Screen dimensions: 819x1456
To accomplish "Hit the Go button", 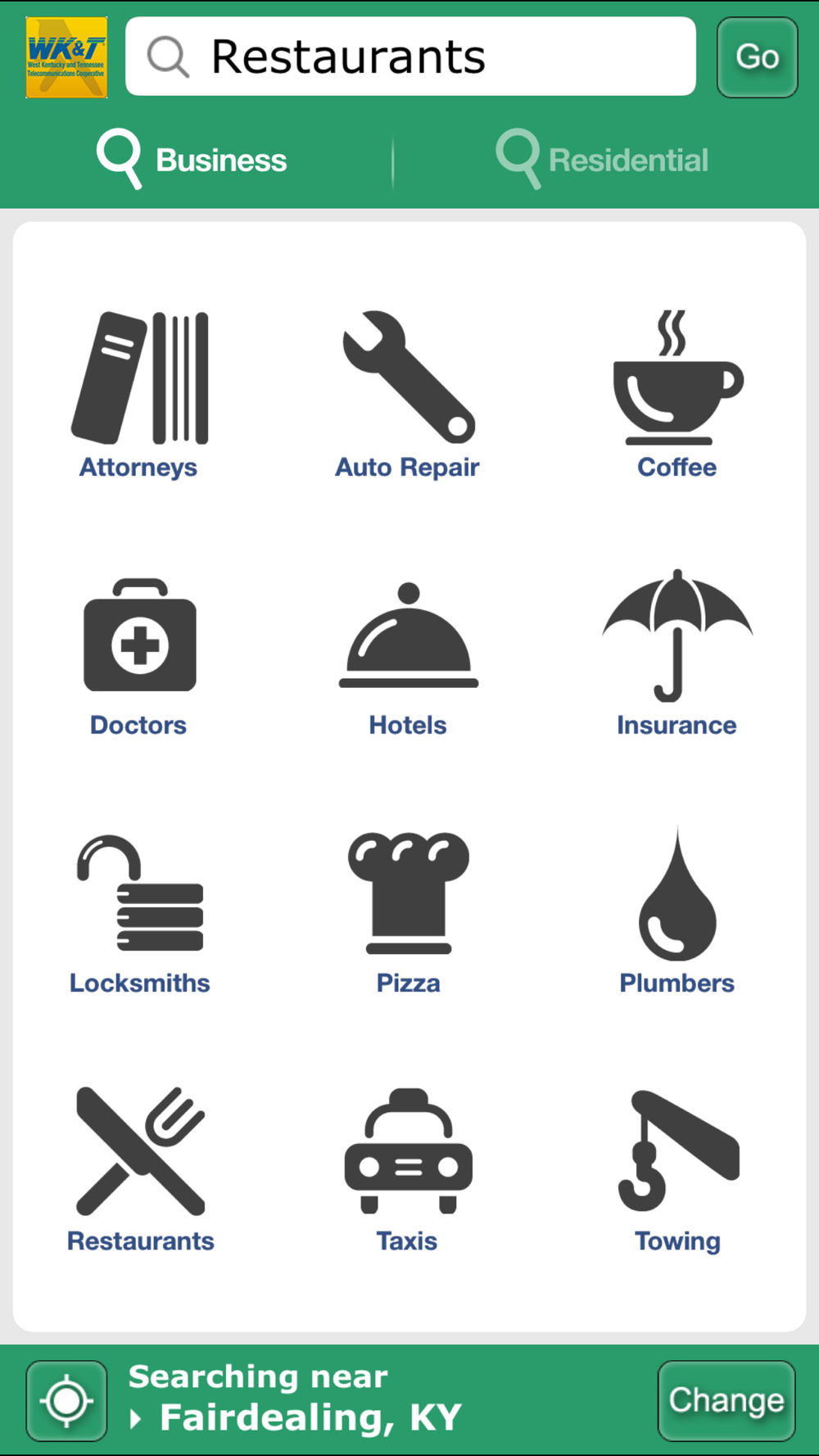I will pos(757,57).
